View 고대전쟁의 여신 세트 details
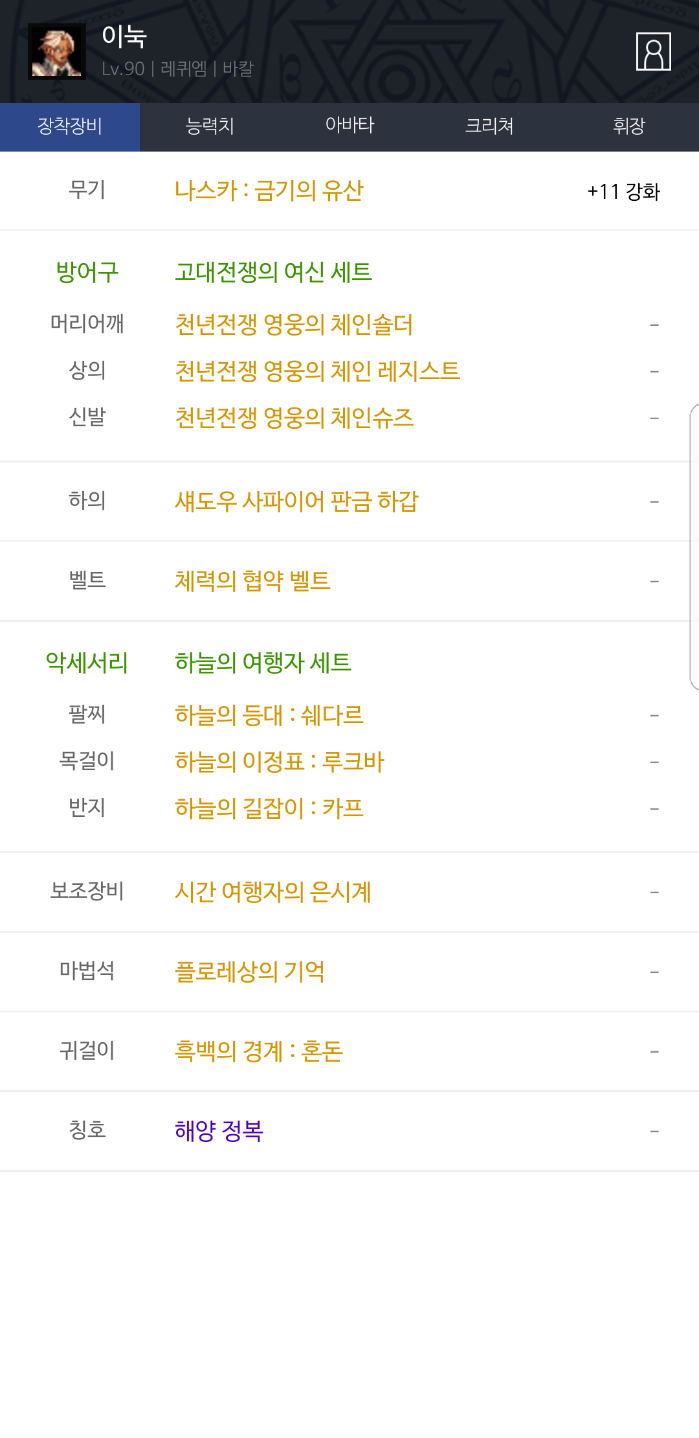 [x=273, y=271]
